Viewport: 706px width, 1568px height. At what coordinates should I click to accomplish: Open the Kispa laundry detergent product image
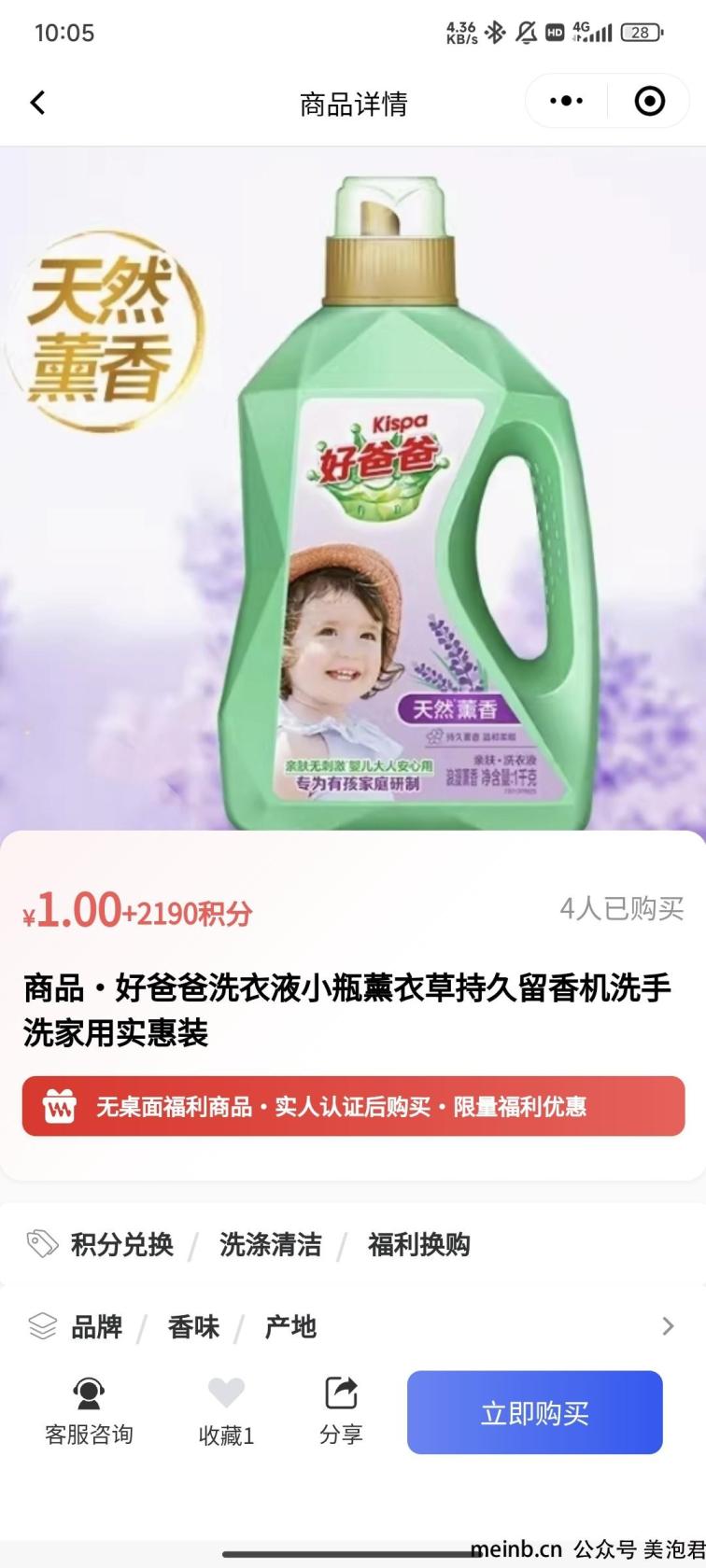(x=353, y=488)
